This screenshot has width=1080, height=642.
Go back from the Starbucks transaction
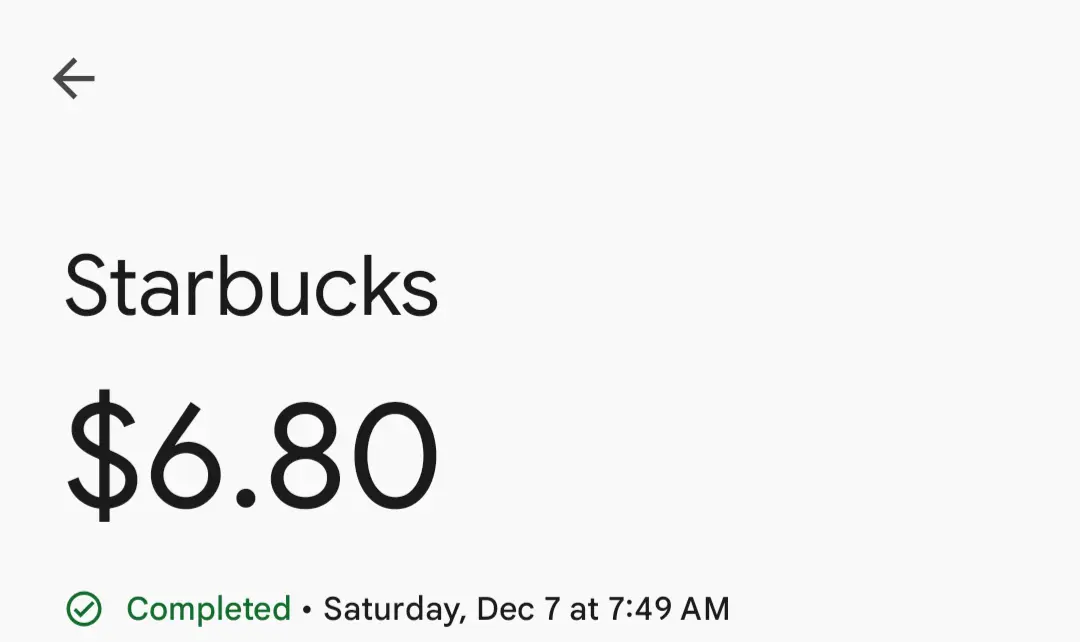[74, 78]
